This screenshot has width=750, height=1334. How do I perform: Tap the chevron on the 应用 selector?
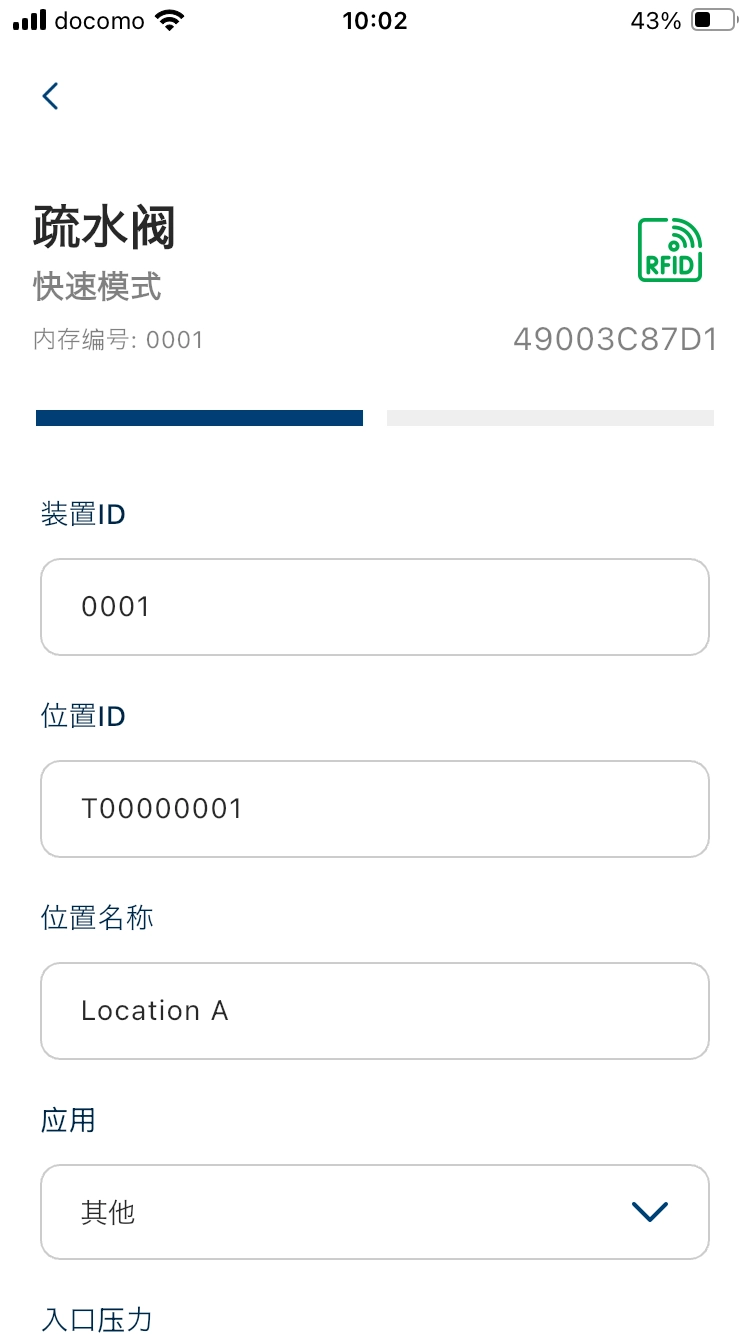click(x=649, y=1211)
